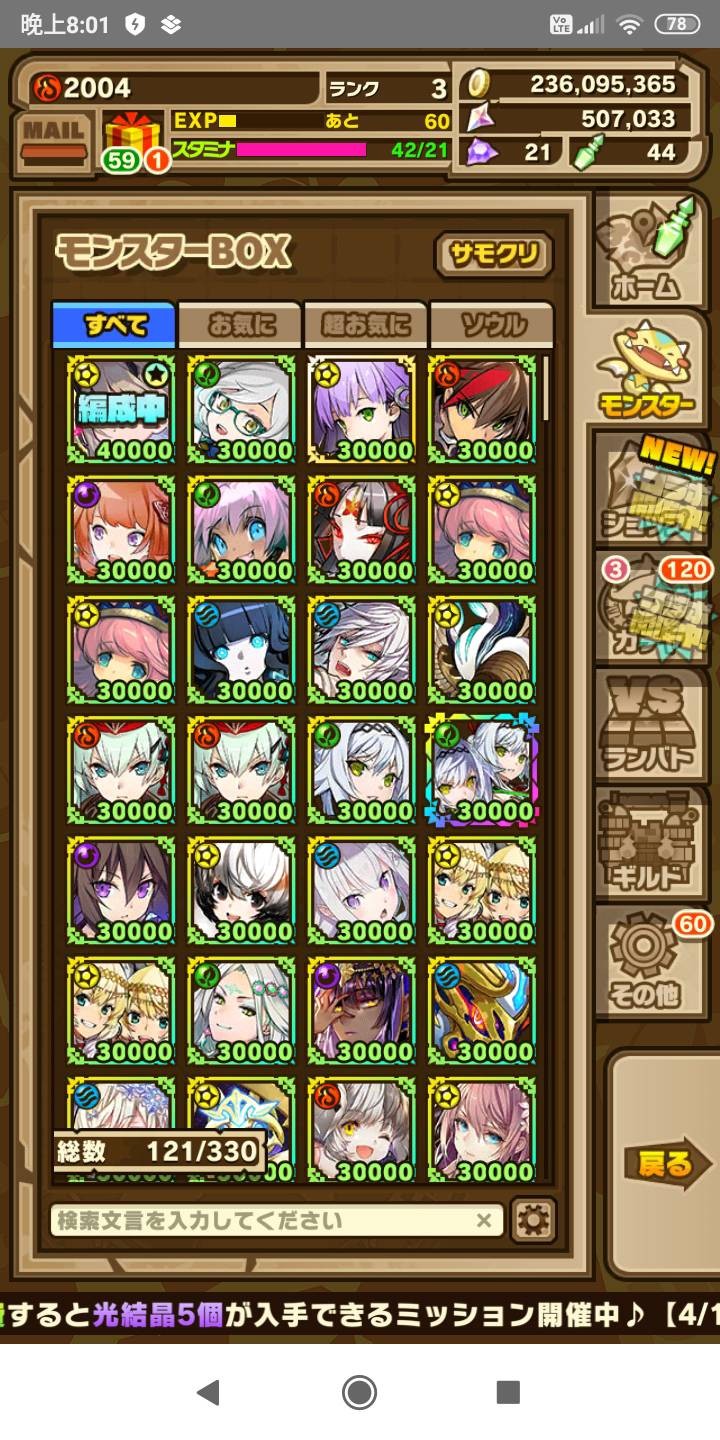Open the MAIL inbox
The image size is (720, 1440).
pyautogui.click(x=54, y=138)
